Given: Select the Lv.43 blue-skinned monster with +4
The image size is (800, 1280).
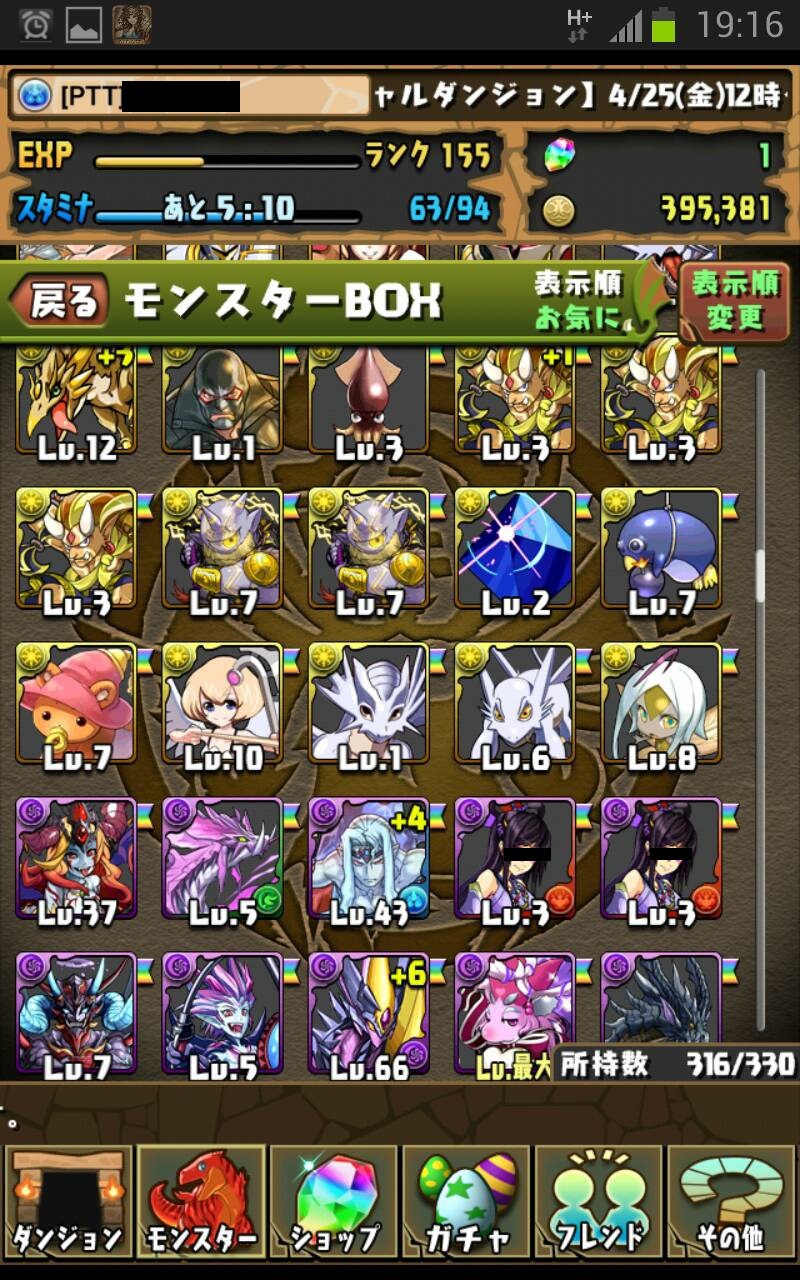Looking at the screenshot, I should [369, 858].
